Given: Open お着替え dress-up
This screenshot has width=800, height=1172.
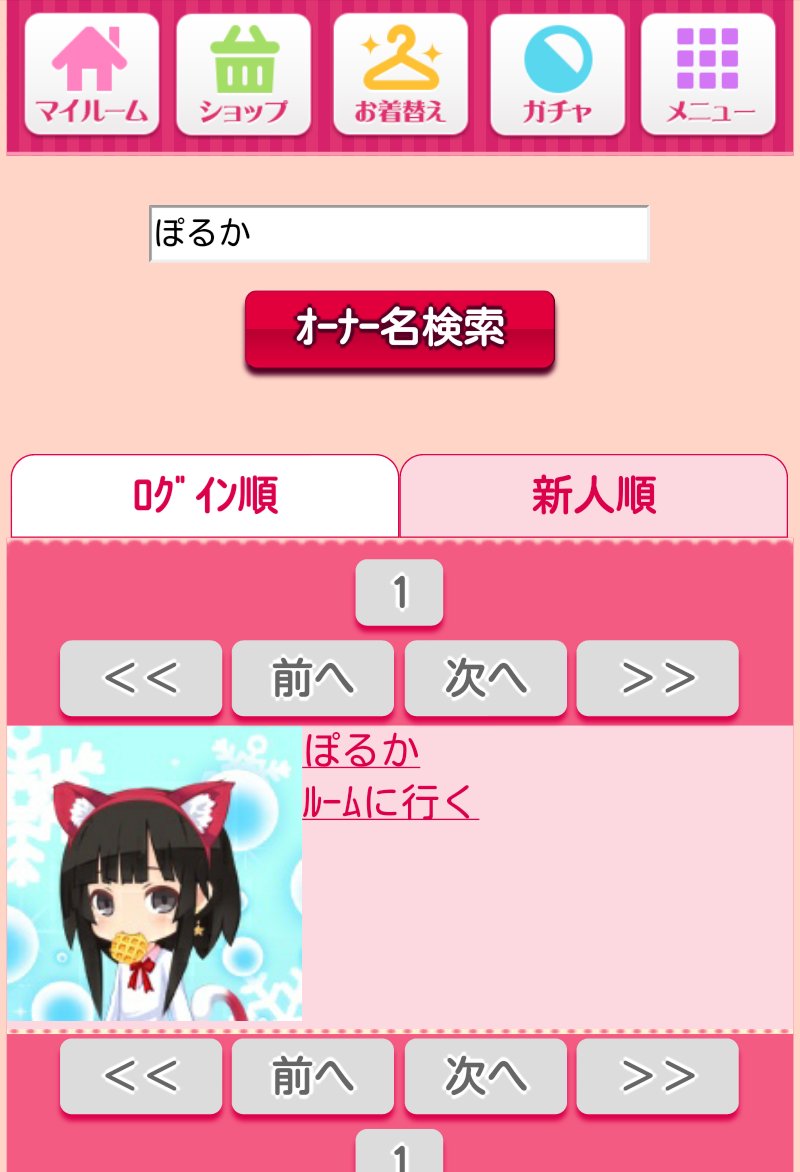Looking at the screenshot, I should click(x=400, y=74).
